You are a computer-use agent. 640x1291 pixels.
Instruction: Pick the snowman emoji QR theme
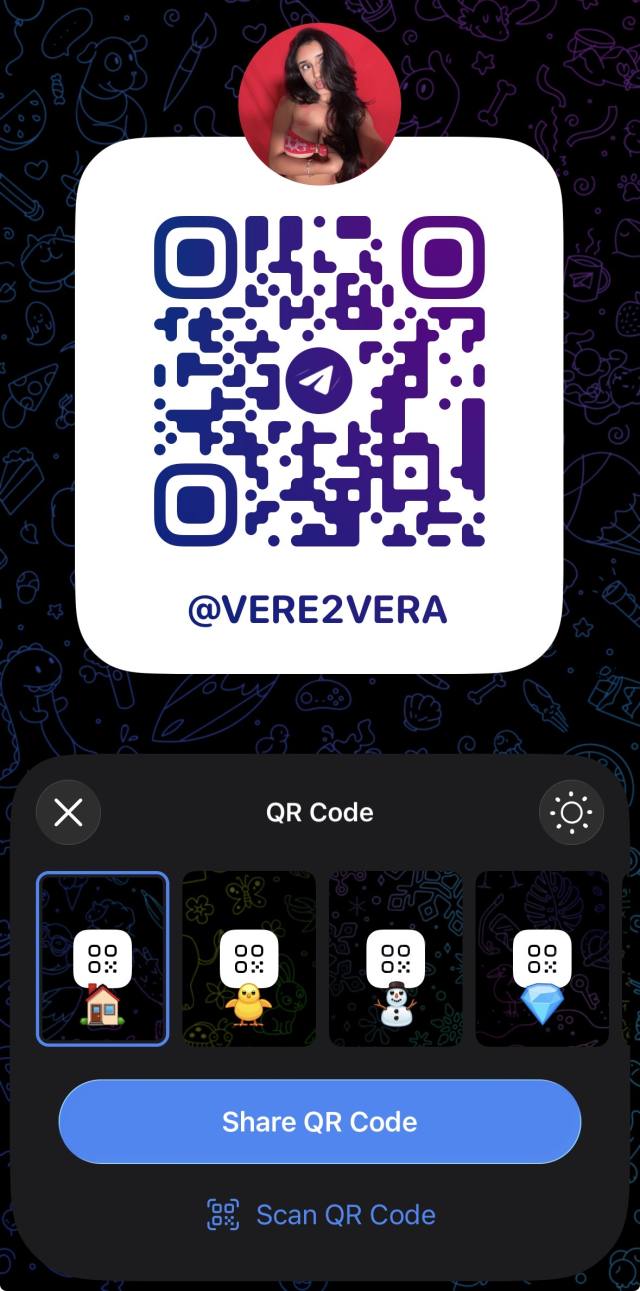395,959
